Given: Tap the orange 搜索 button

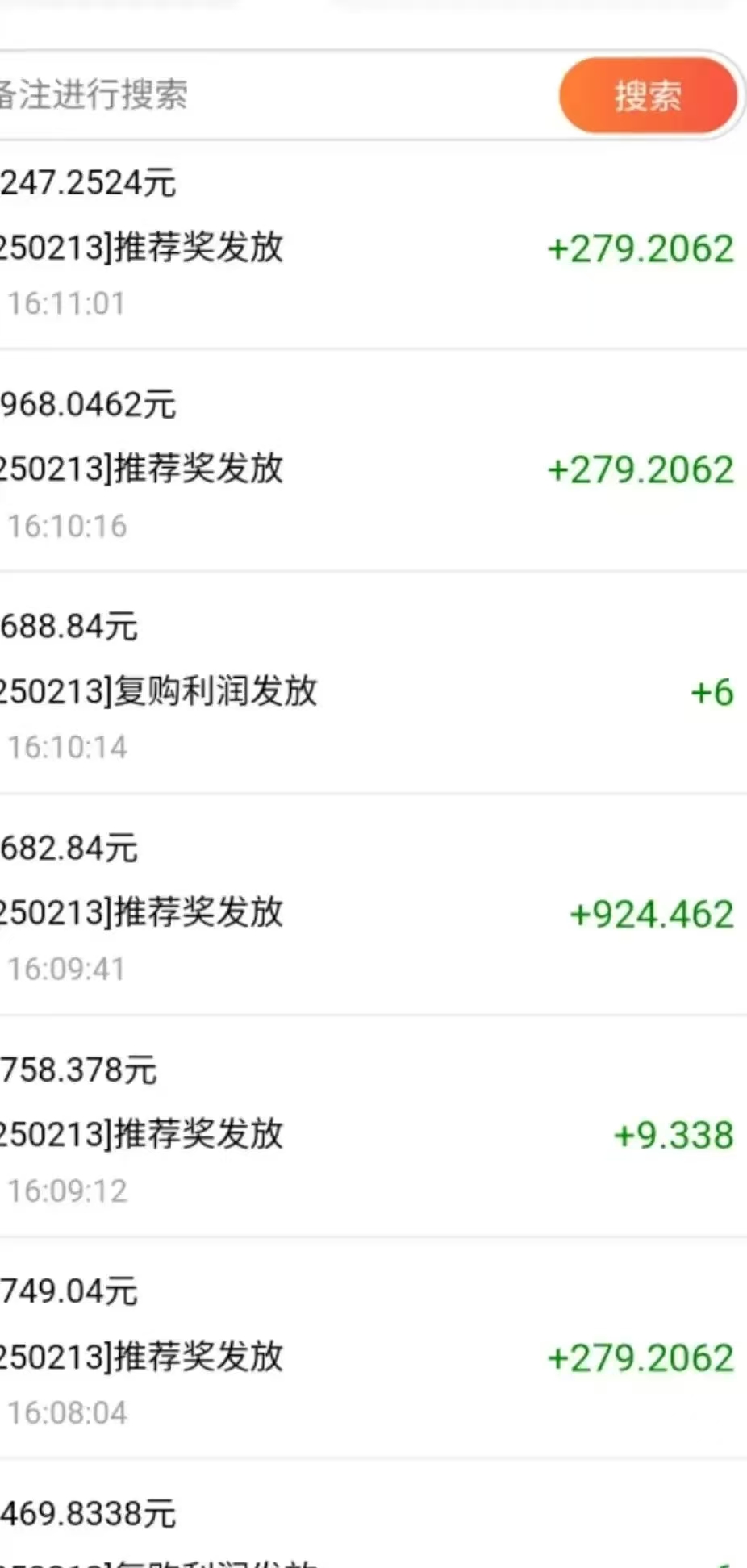Looking at the screenshot, I should pos(648,95).
